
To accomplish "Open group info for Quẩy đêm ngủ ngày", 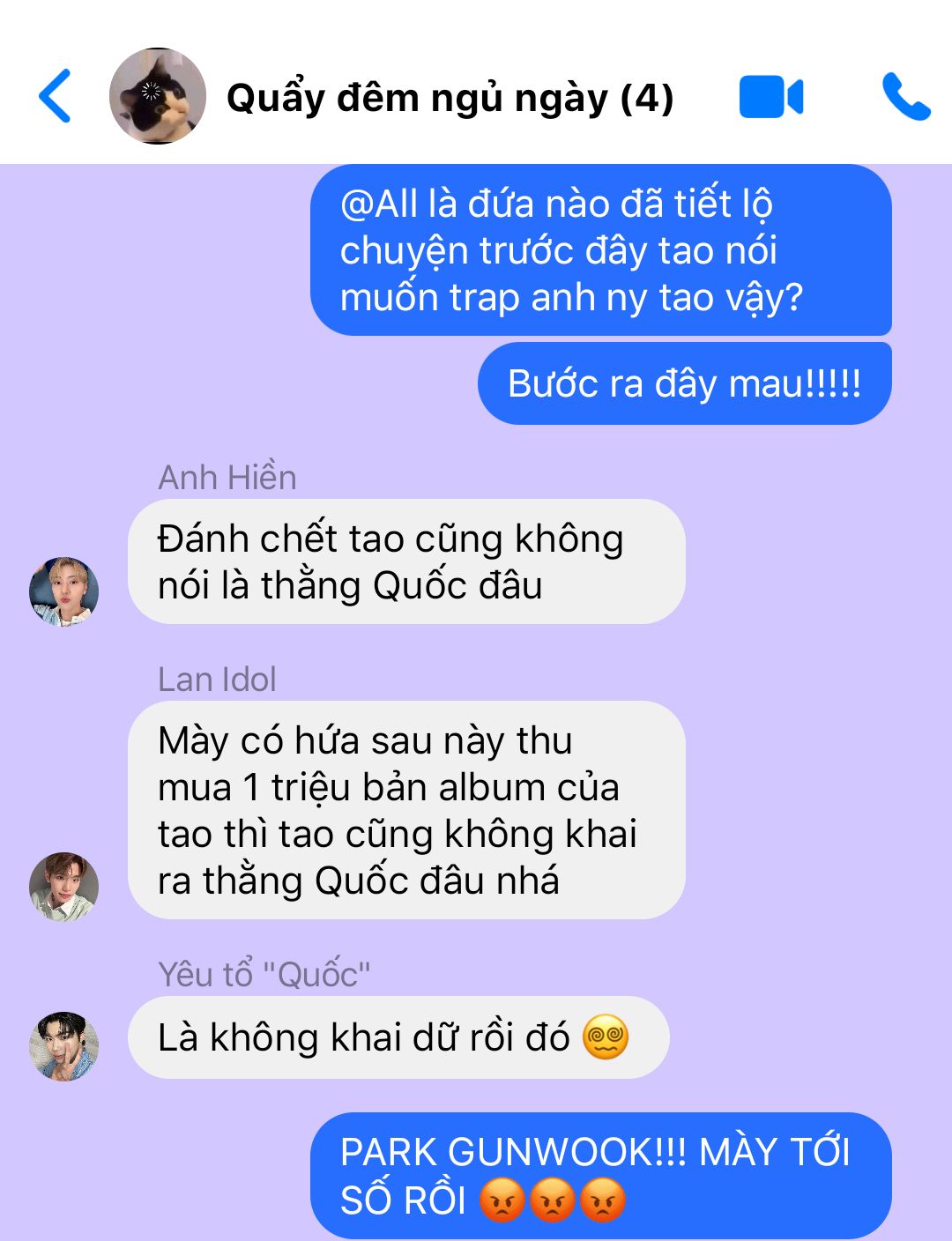I will click(x=450, y=98).
